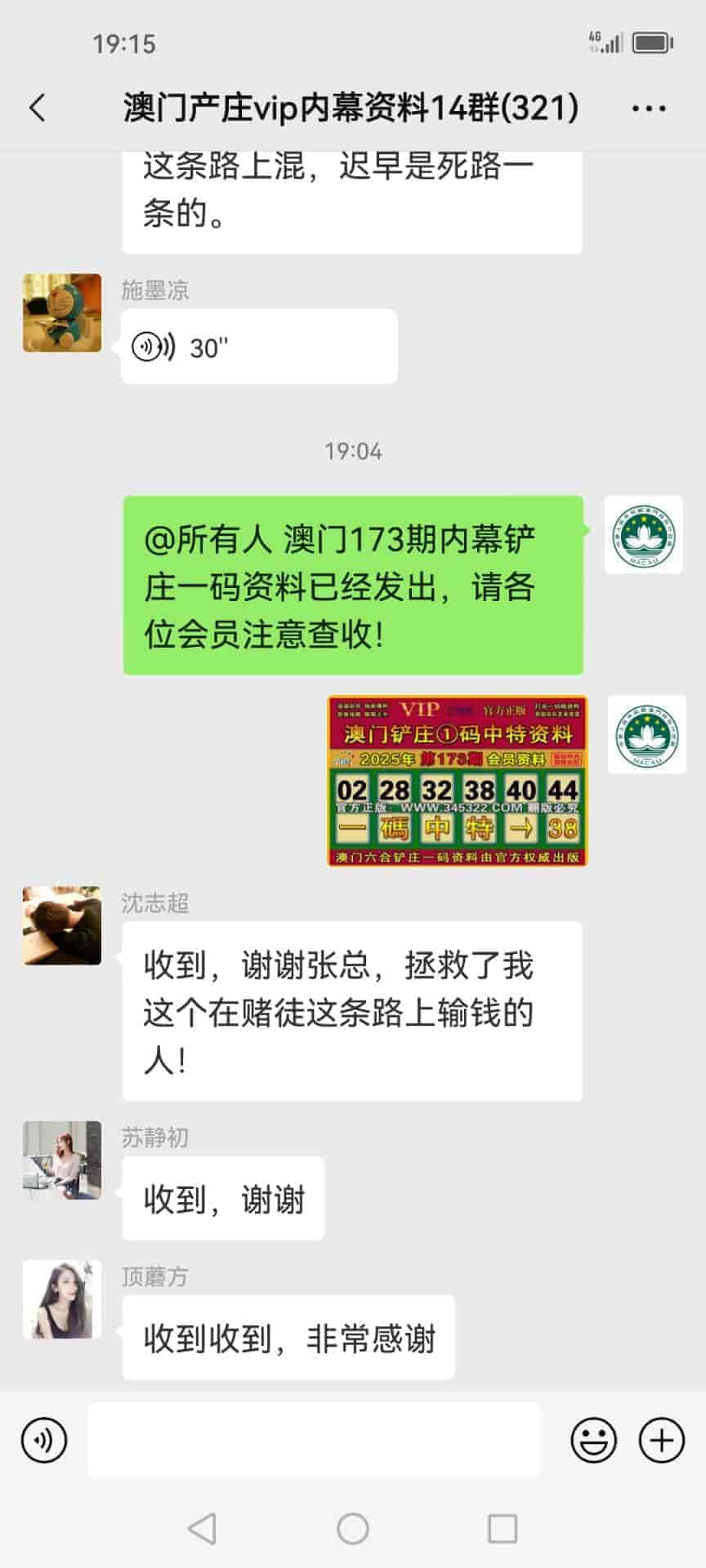The width and height of the screenshot is (706, 1568).
Task: Open the plus attachment menu
Action: [x=661, y=1440]
